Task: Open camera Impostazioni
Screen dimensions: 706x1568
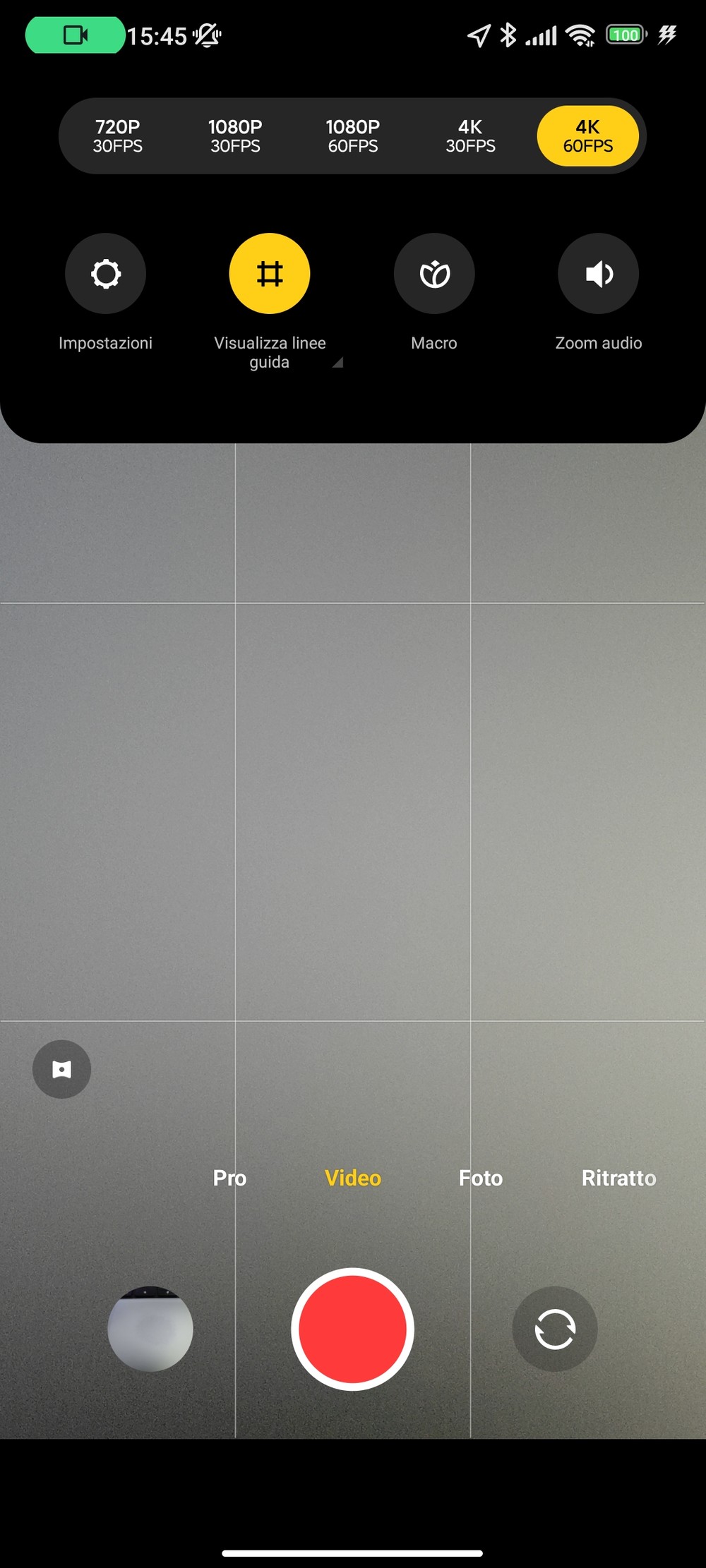Action: [105, 274]
